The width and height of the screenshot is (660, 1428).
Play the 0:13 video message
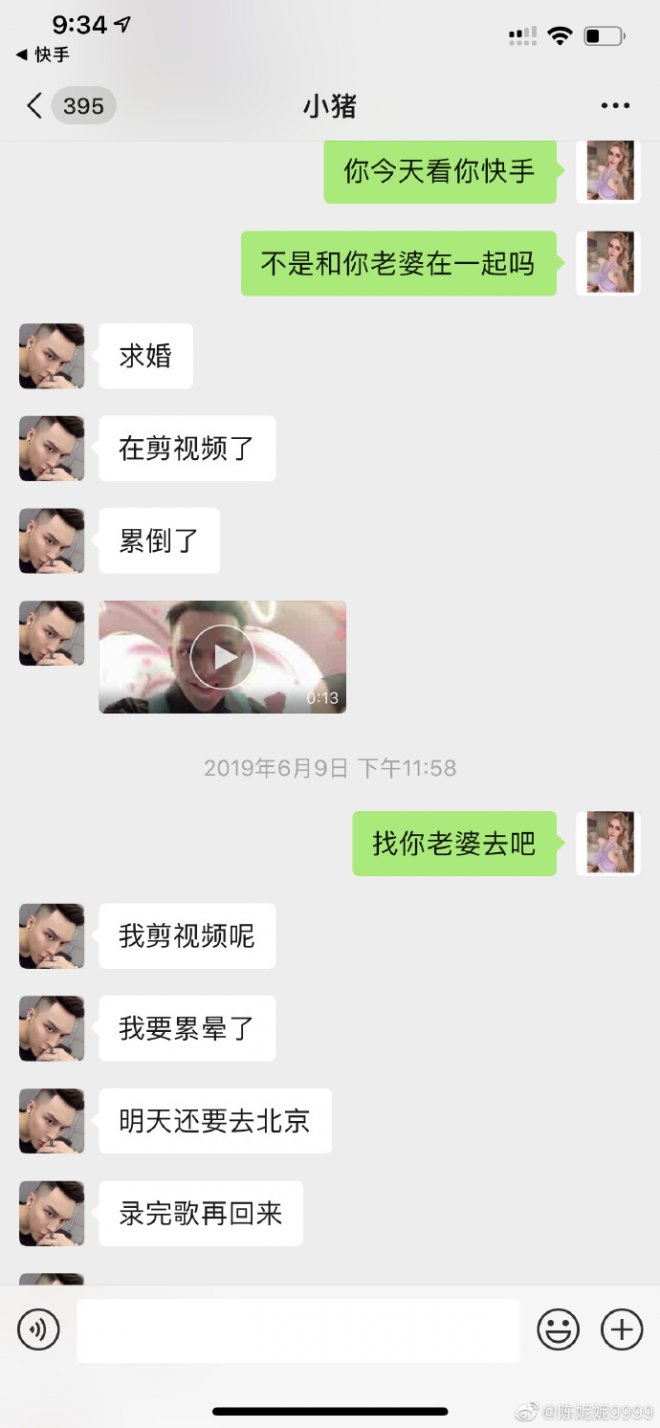tap(222, 656)
